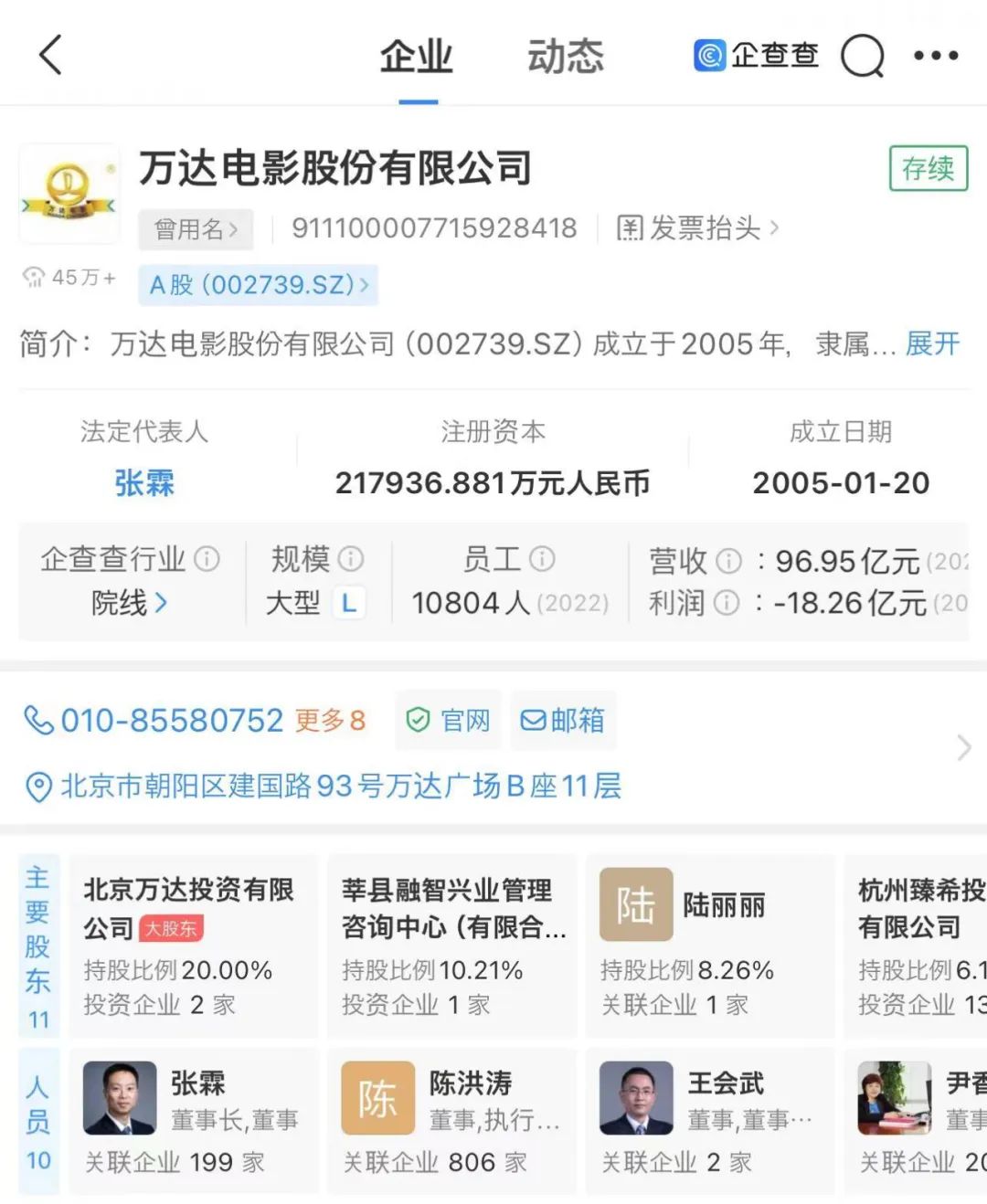Open 发票抬头 invoice title info

(x=698, y=228)
